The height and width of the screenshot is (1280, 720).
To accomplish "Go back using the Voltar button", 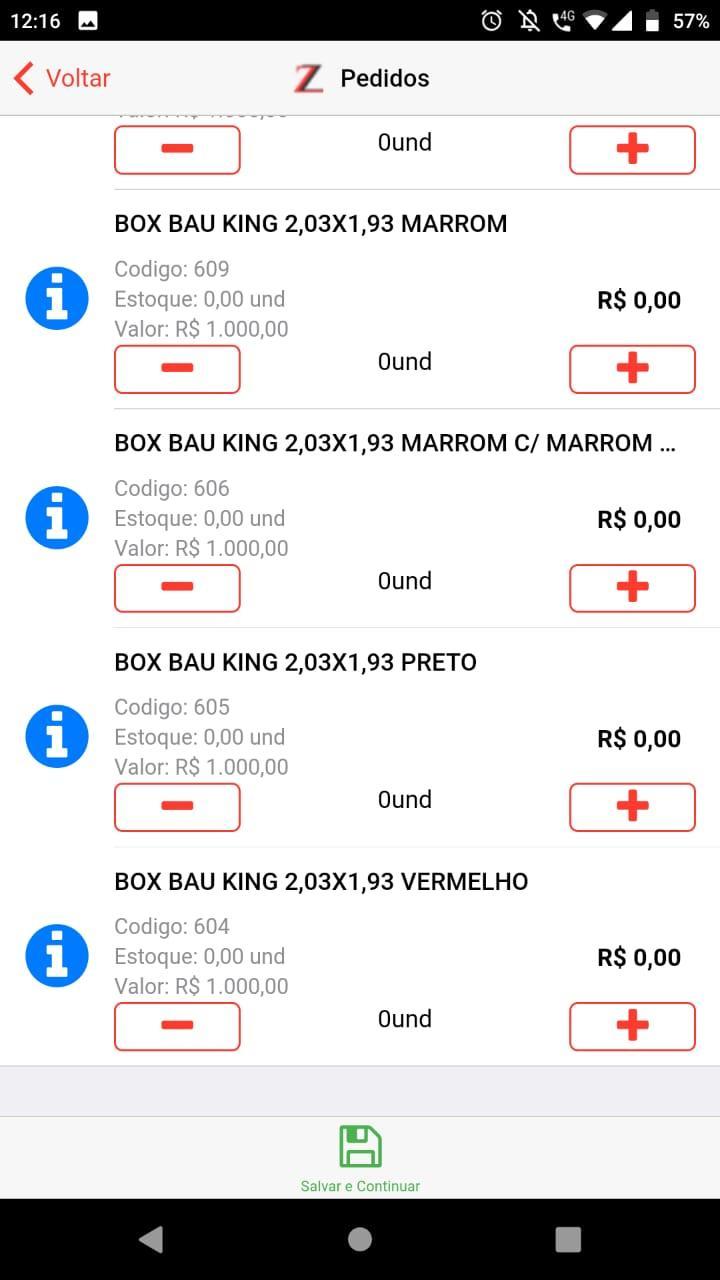I will pyautogui.click(x=62, y=78).
